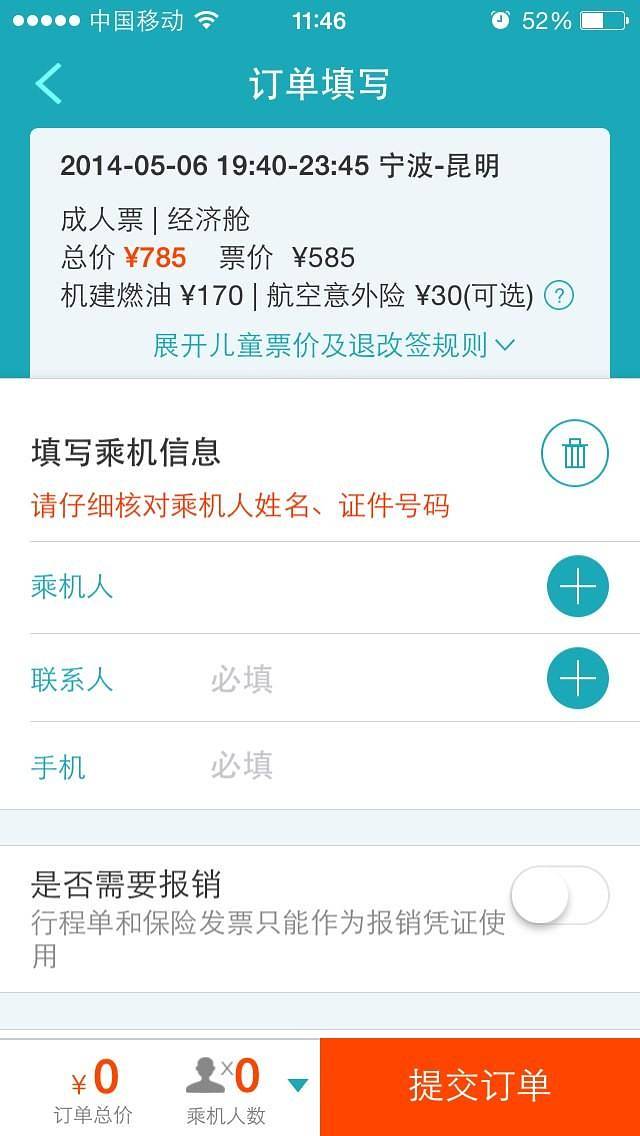Expand 展开儿童票价及退改签规则
The image size is (640, 1136).
tap(334, 346)
